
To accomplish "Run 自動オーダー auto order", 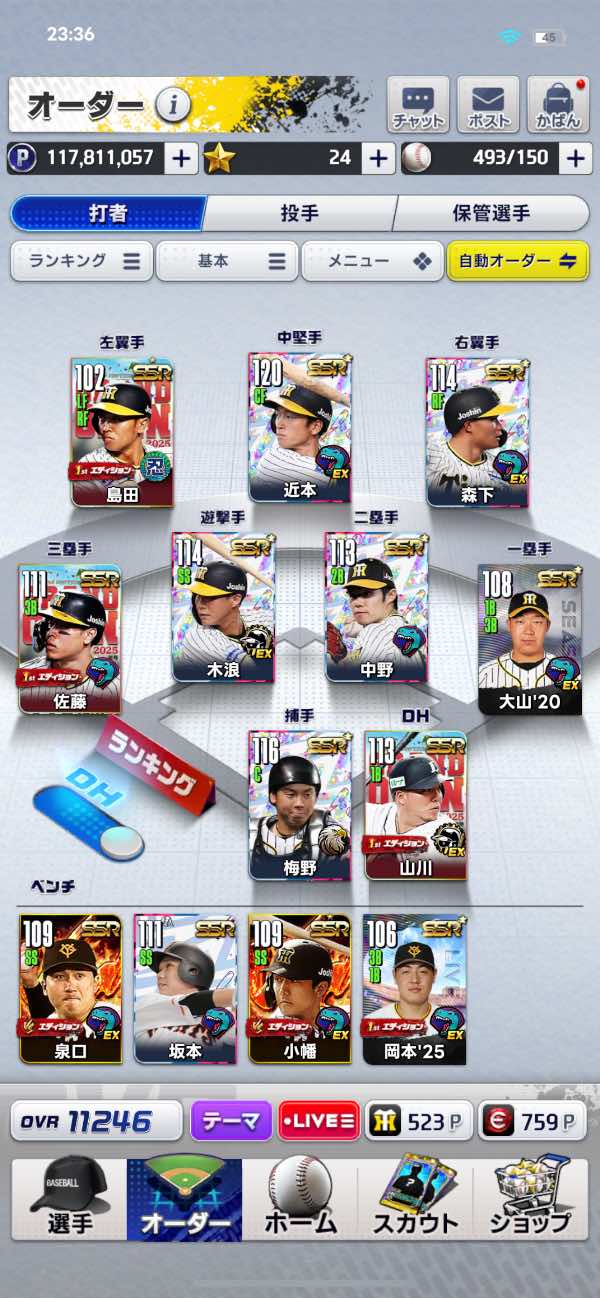I will 518,261.
